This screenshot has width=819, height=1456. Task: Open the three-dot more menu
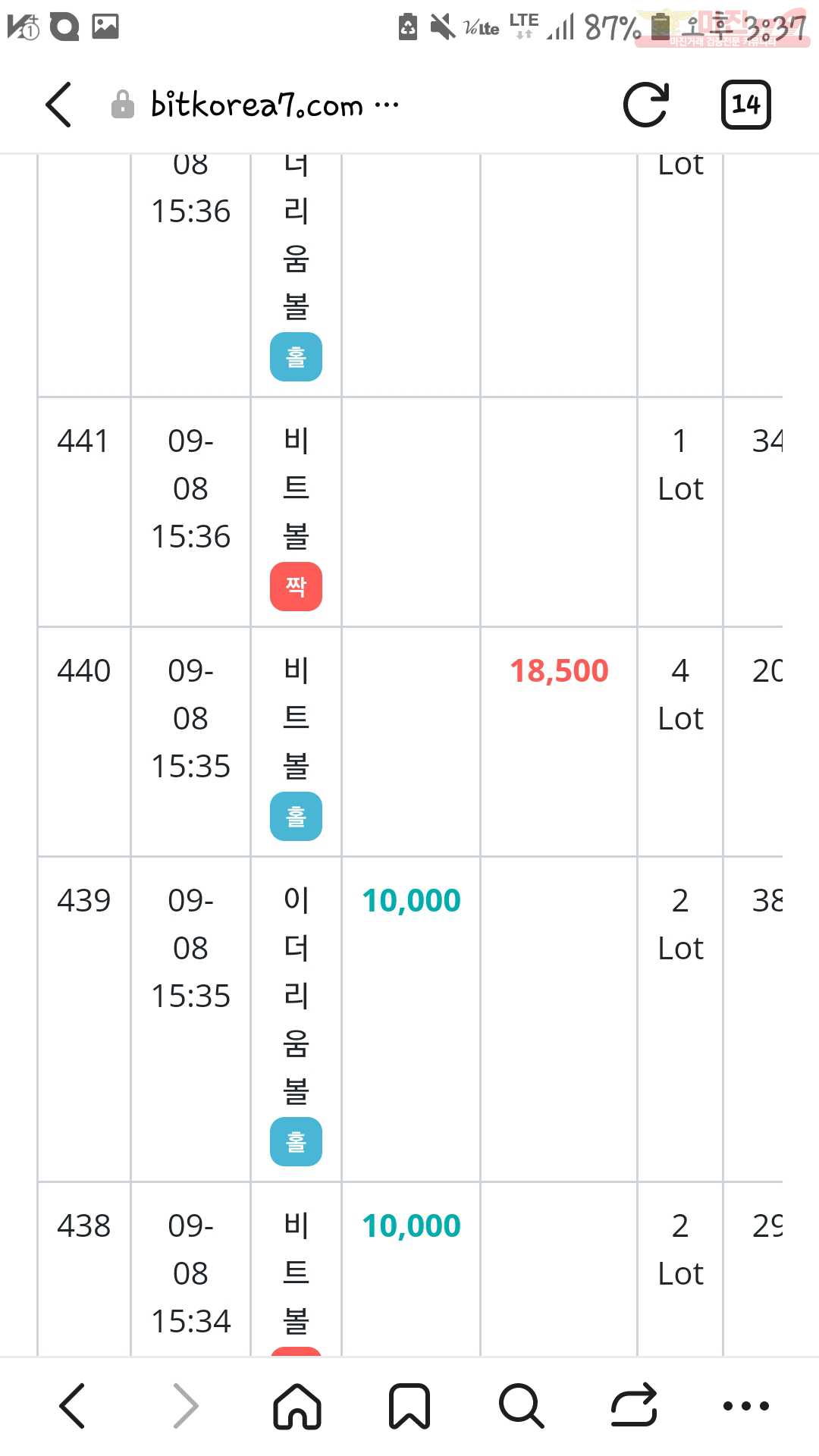pyautogui.click(x=746, y=1406)
